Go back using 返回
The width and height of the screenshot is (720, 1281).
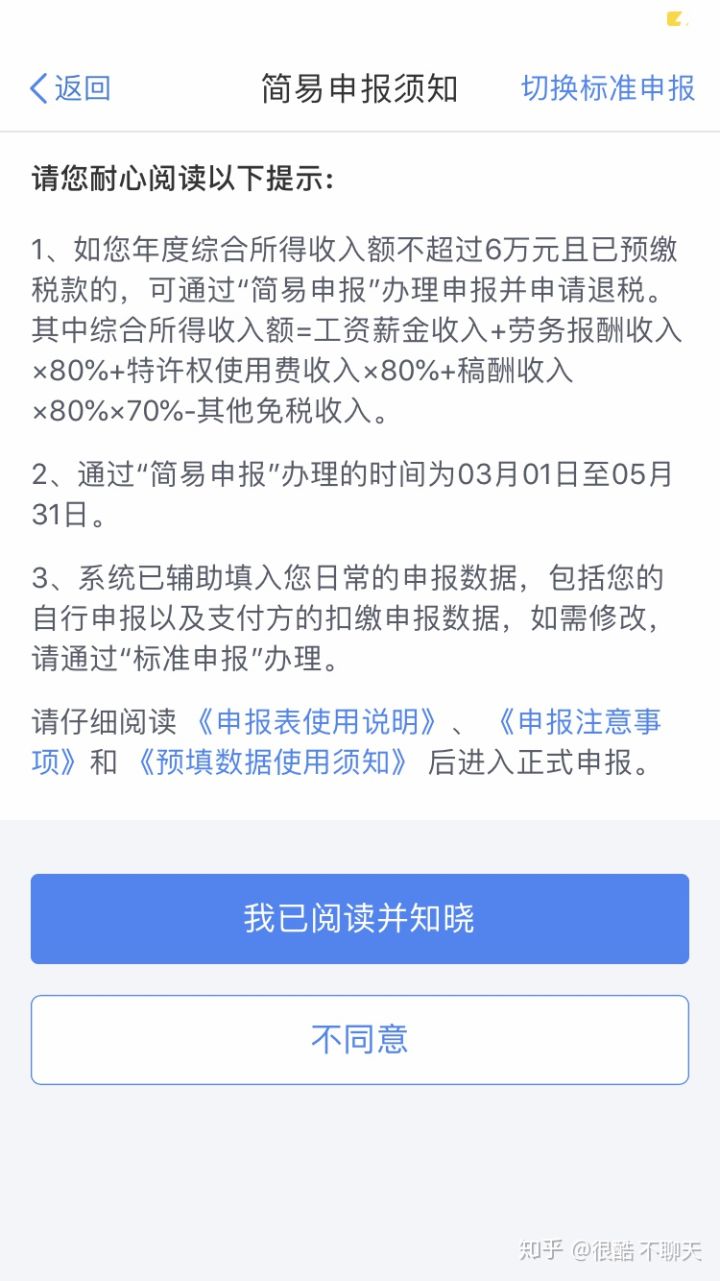pos(70,89)
